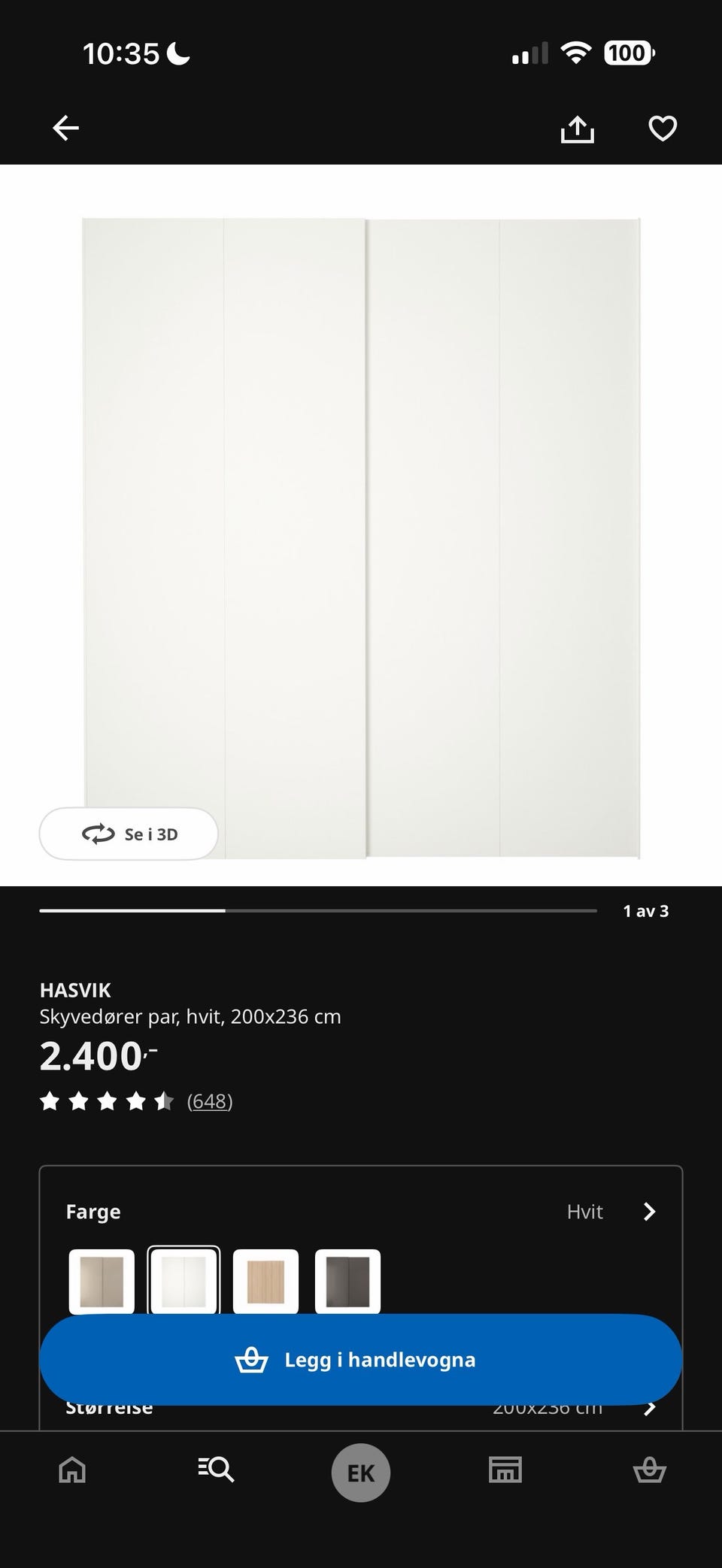
Task: Share this HASVIK product
Action: [577, 129]
